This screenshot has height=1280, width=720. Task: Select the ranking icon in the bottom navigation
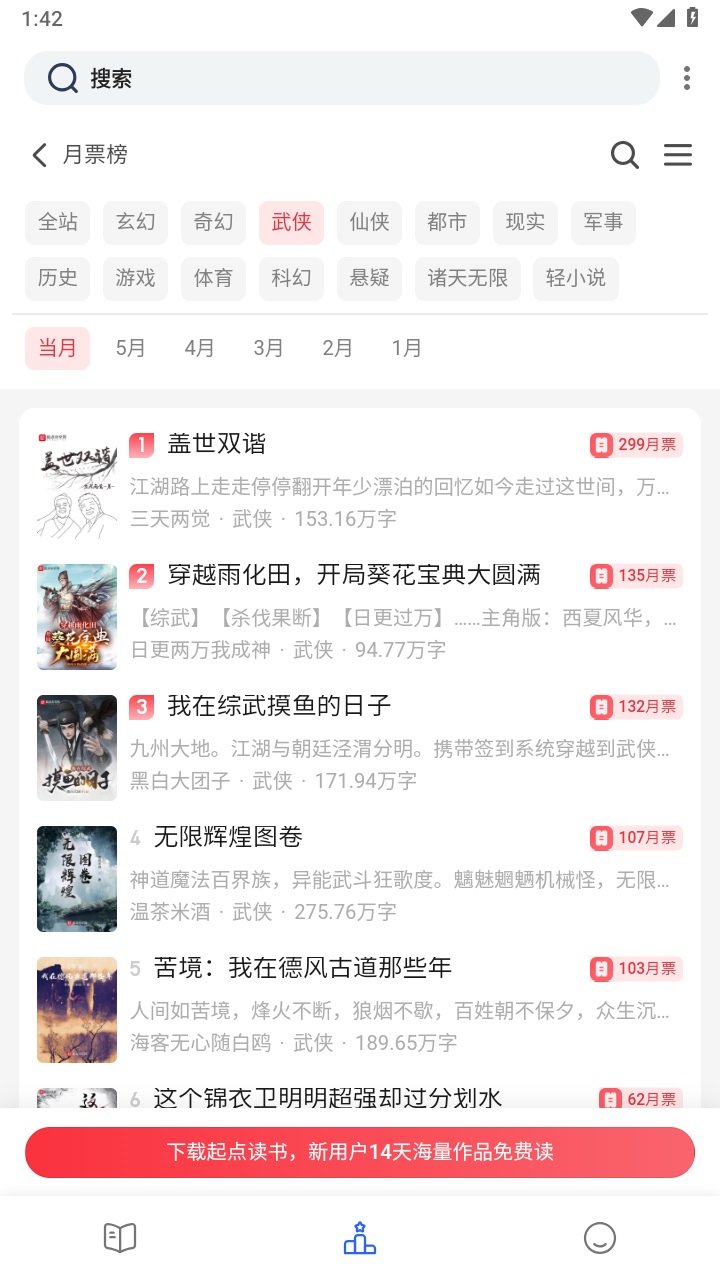coord(359,1237)
